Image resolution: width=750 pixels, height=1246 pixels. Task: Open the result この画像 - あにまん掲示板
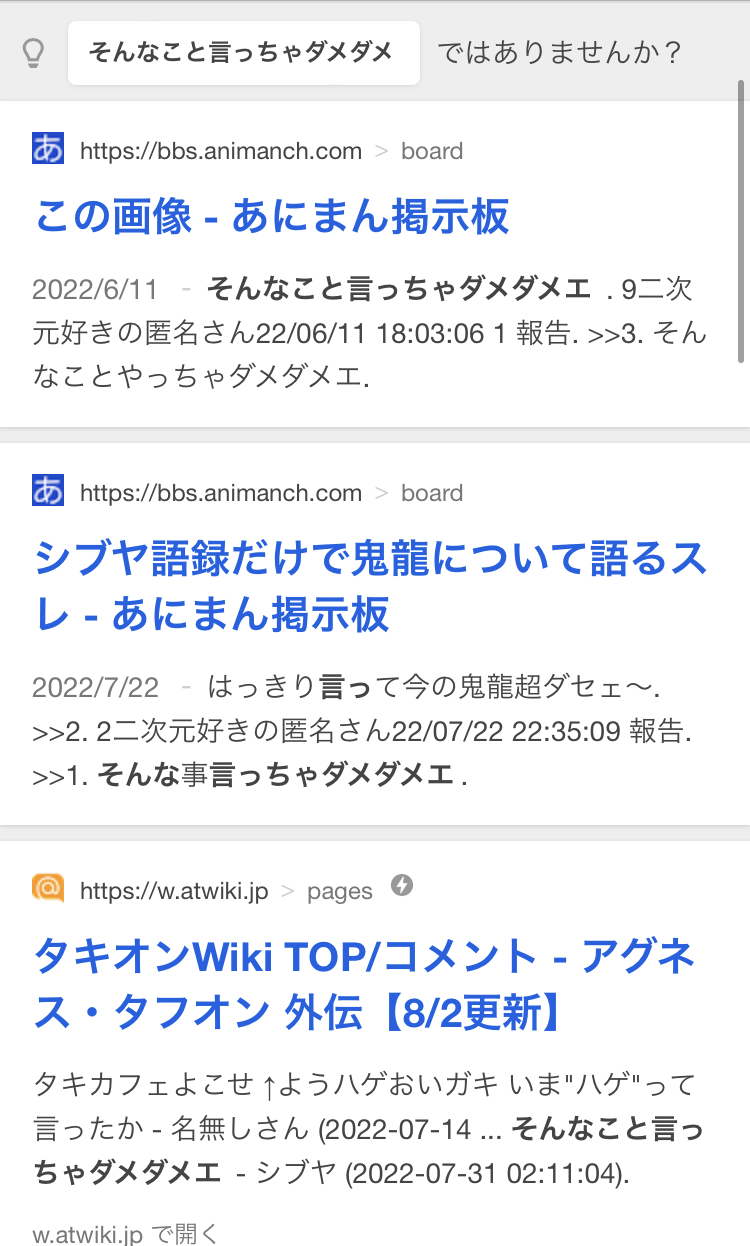point(272,216)
